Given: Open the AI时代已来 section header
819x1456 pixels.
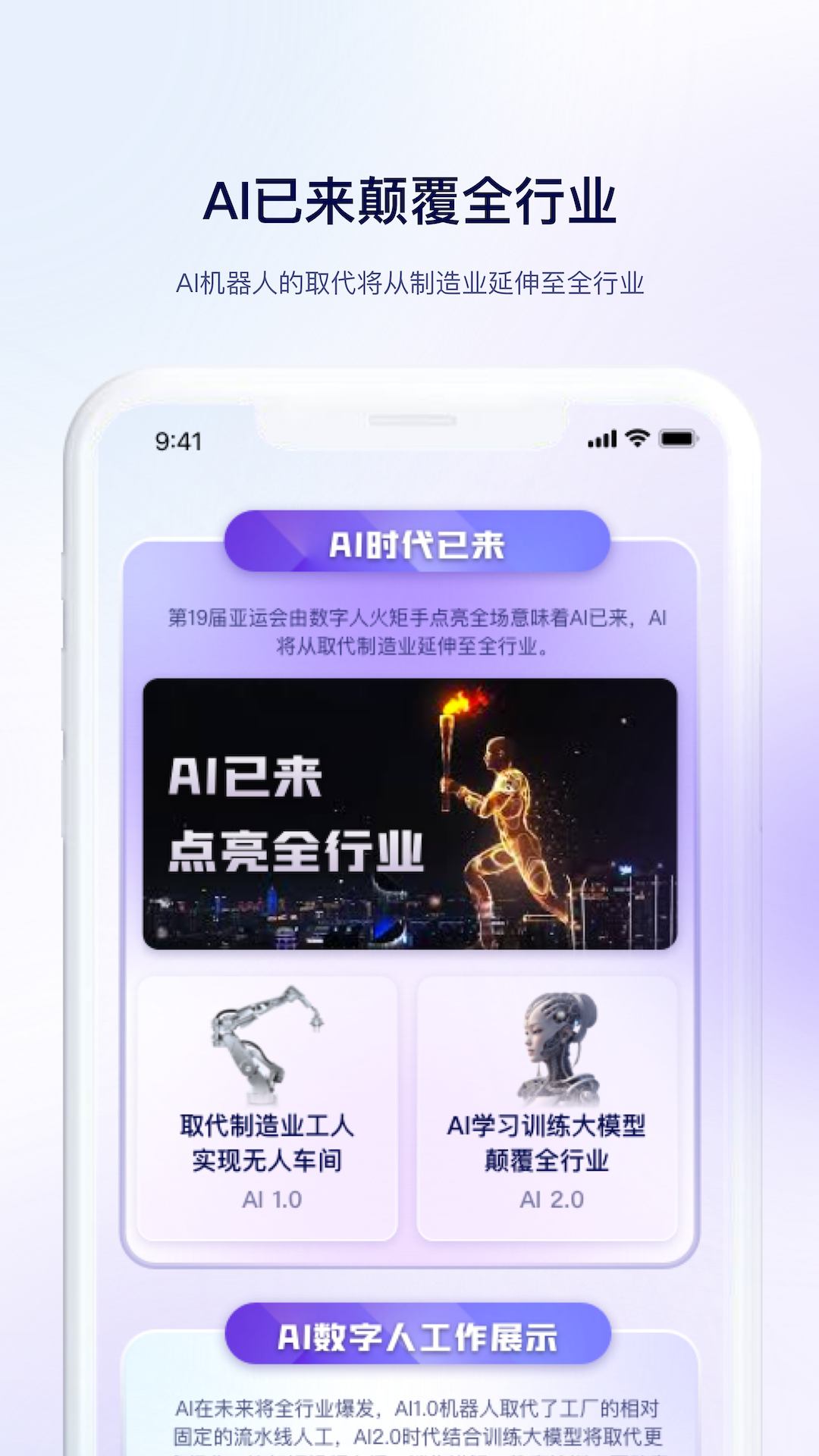Looking at the screenshot, I should (418, 544).
